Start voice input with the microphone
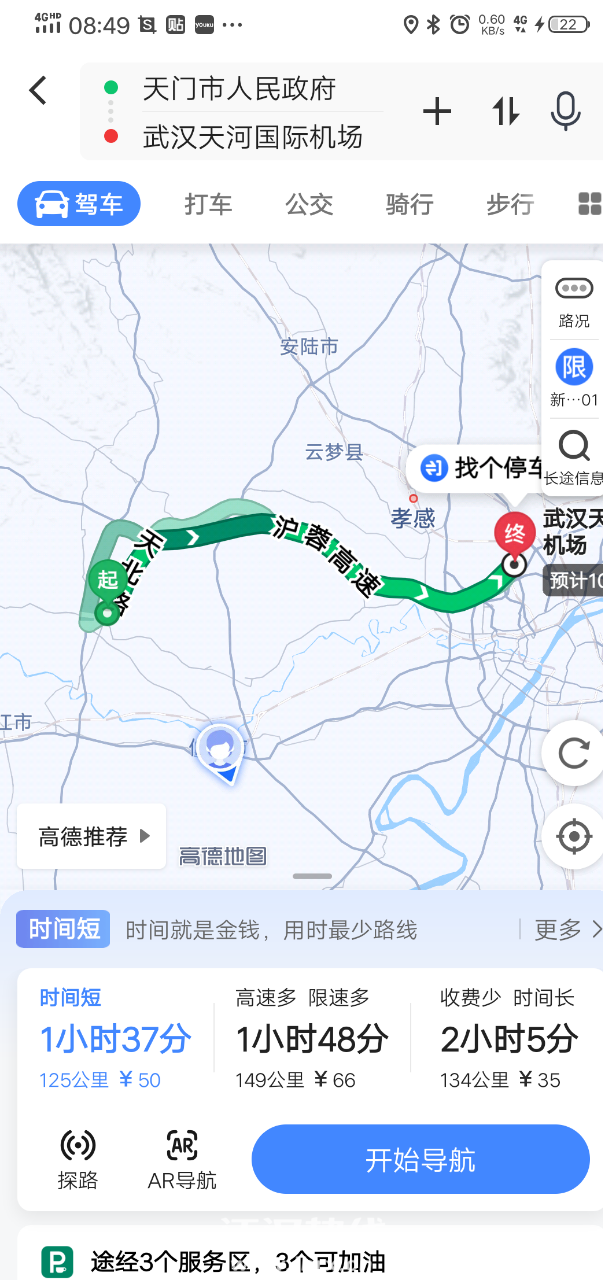Image resolution: width=603 pixels, height=1280 pixels. 566,112
